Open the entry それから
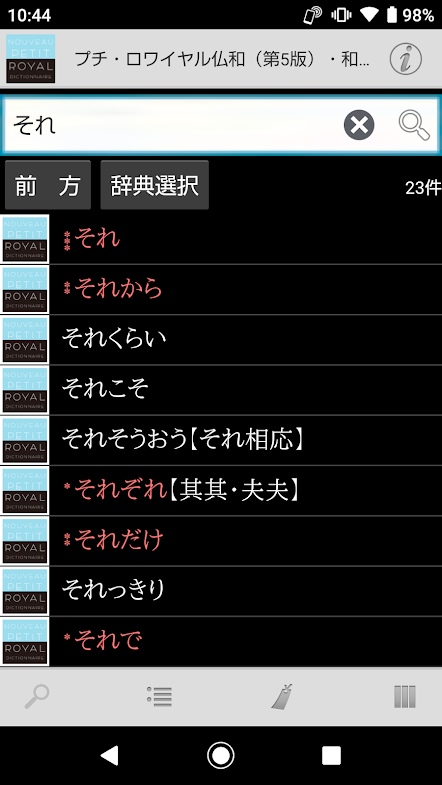Image resolution: width=442 pixels, height=785 pixels. coord(221,289)
